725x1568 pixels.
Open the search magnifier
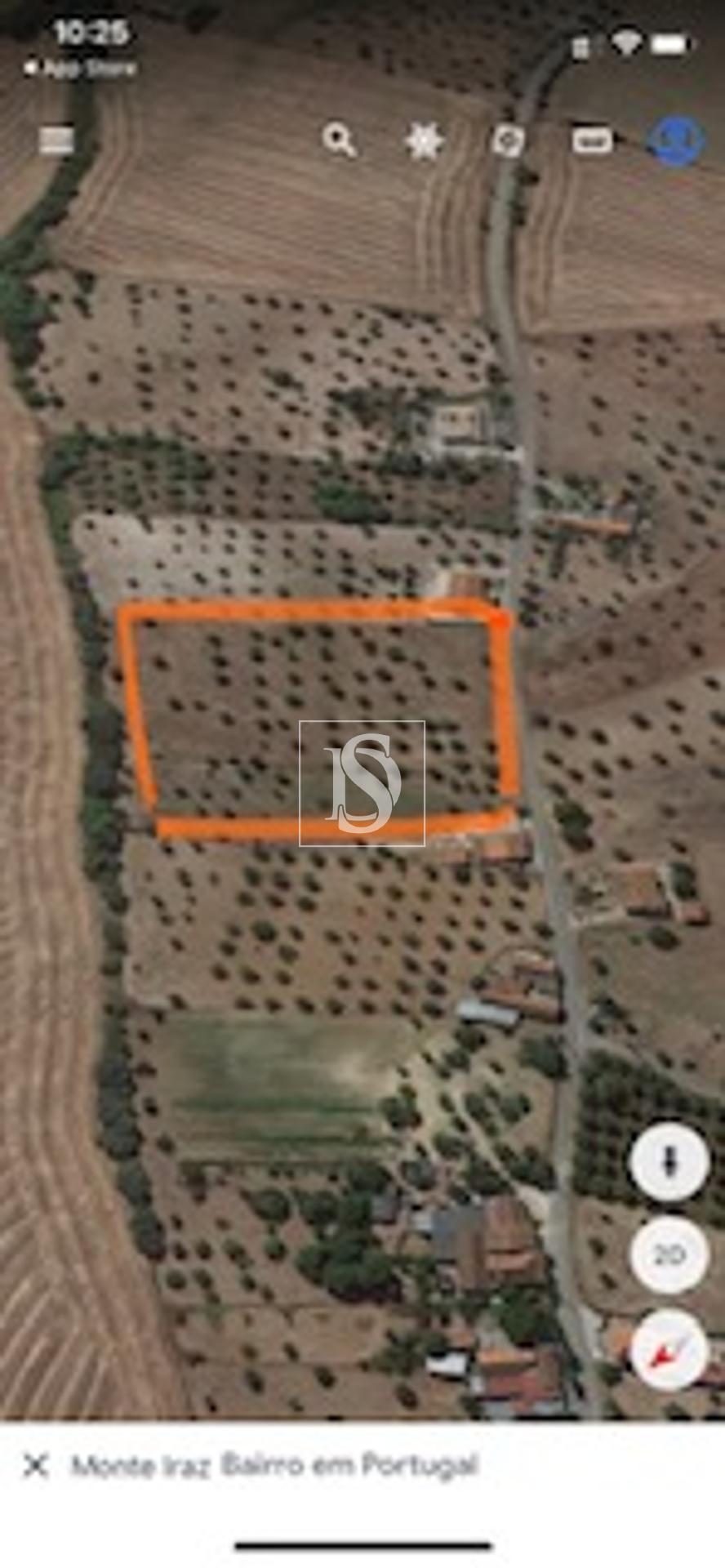[x=339, y=140]
